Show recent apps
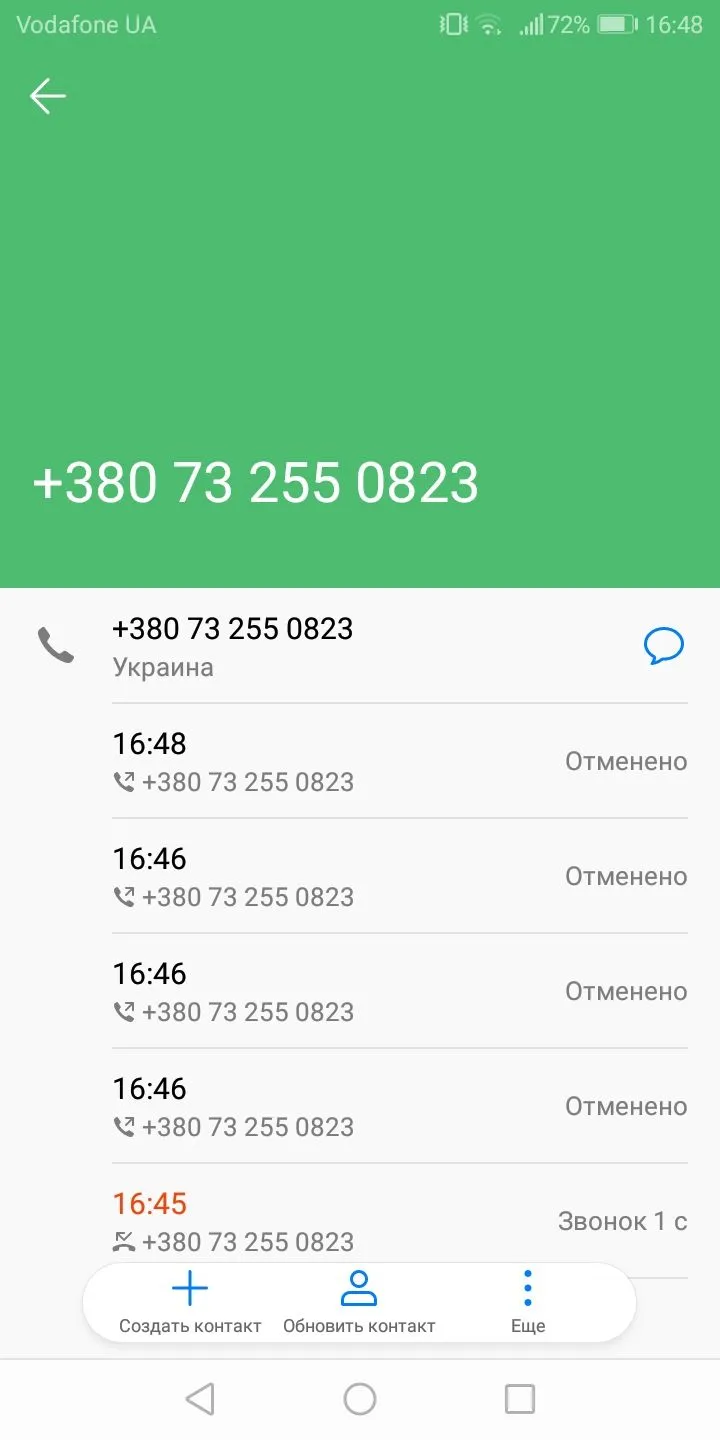The width and height of the screenshot is (720, 1440). point(519,1399)
